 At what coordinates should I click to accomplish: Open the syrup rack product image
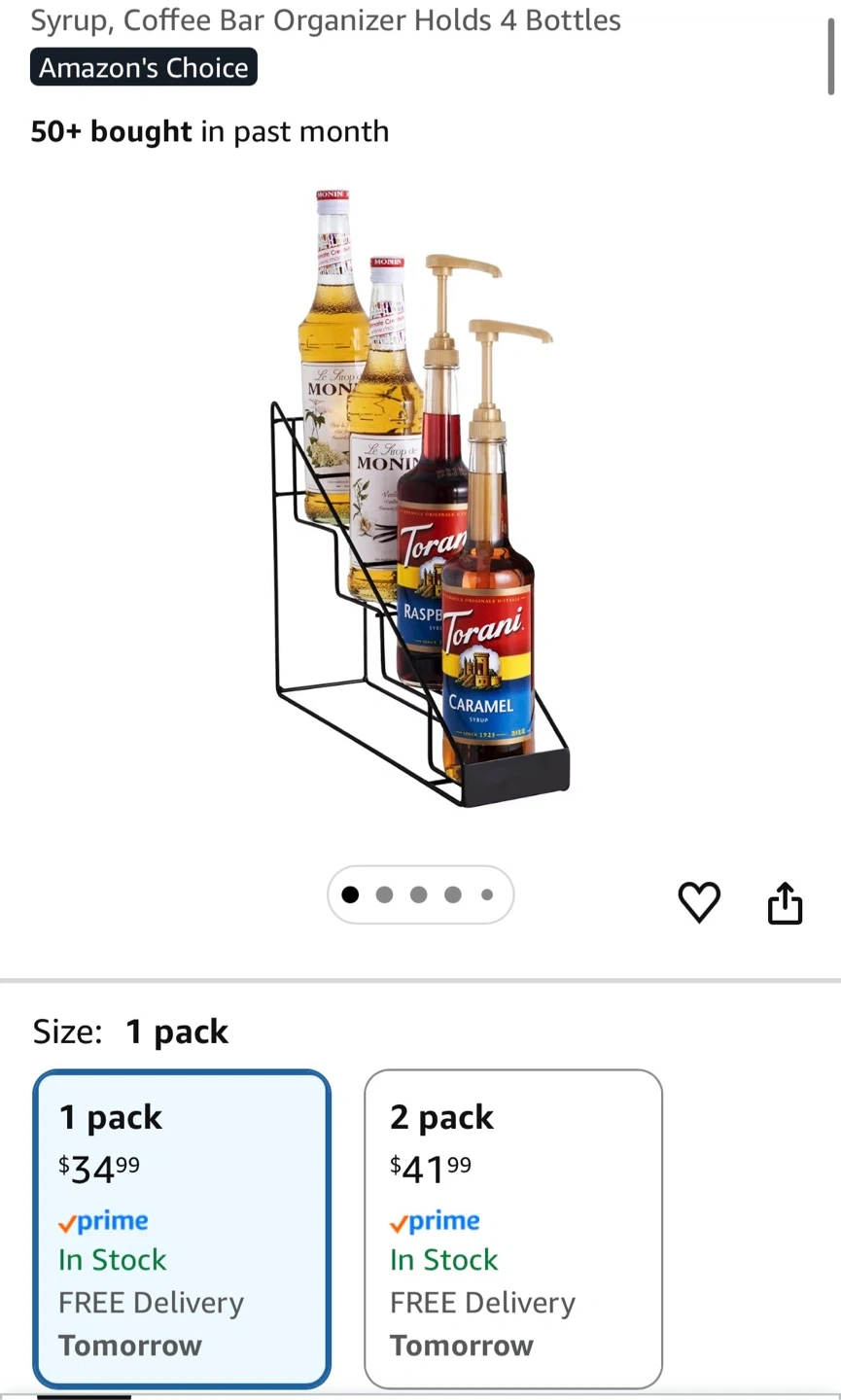(421, 498)
